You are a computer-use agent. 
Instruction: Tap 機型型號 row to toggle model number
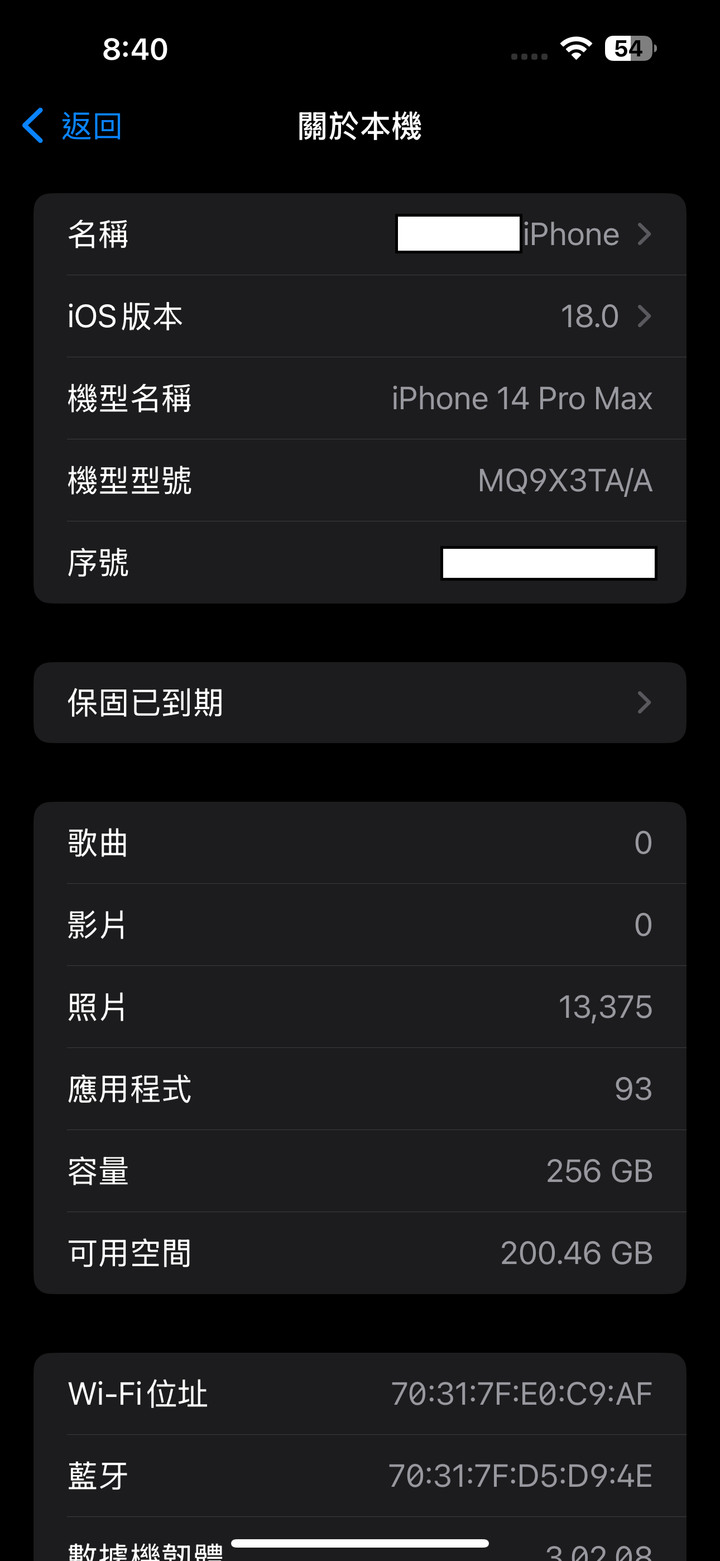(360, 481)
